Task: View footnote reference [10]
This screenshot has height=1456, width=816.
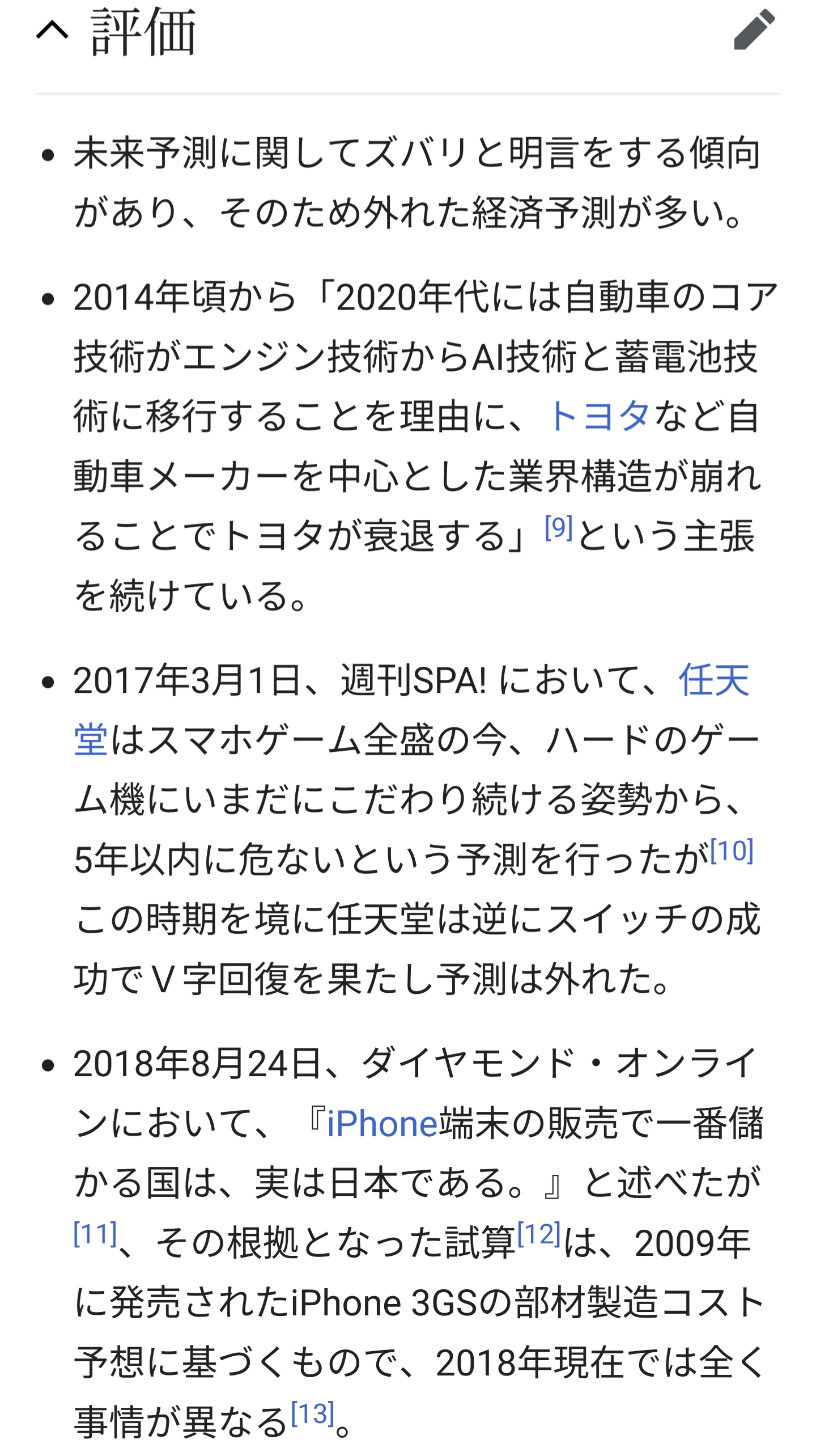Action: [732, 850]
